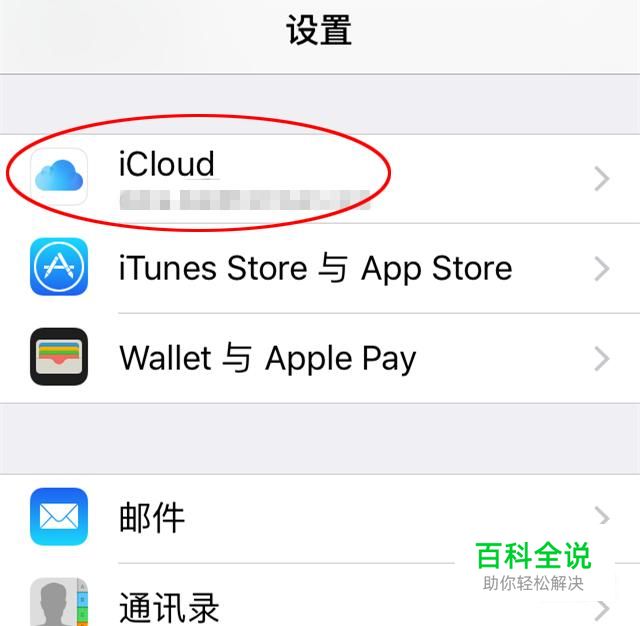Open Wallet 与 Apple Pay settings
Screen dimensions: 640x626
pyautogui.click(x=320, y=358)
